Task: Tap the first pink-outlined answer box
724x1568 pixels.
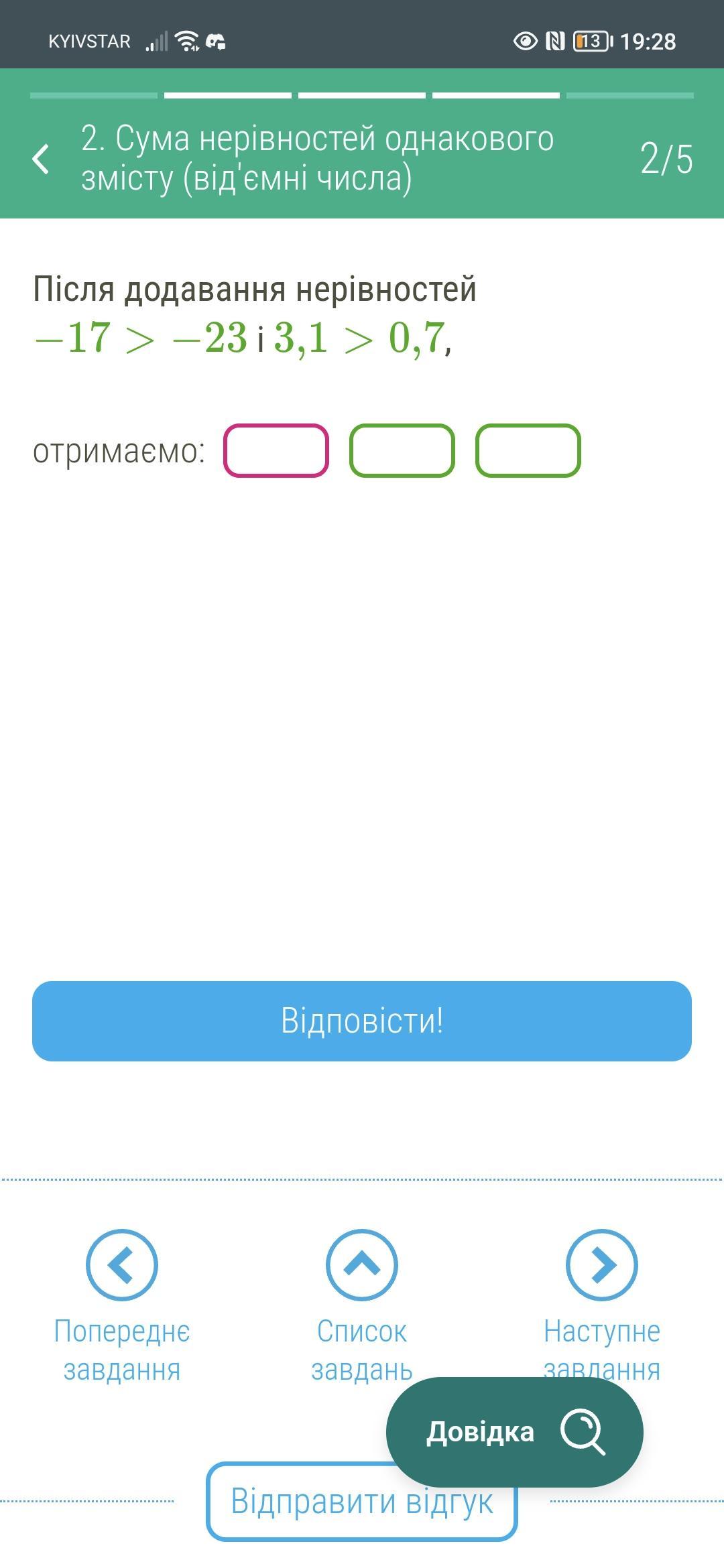Action: (276, 450)
